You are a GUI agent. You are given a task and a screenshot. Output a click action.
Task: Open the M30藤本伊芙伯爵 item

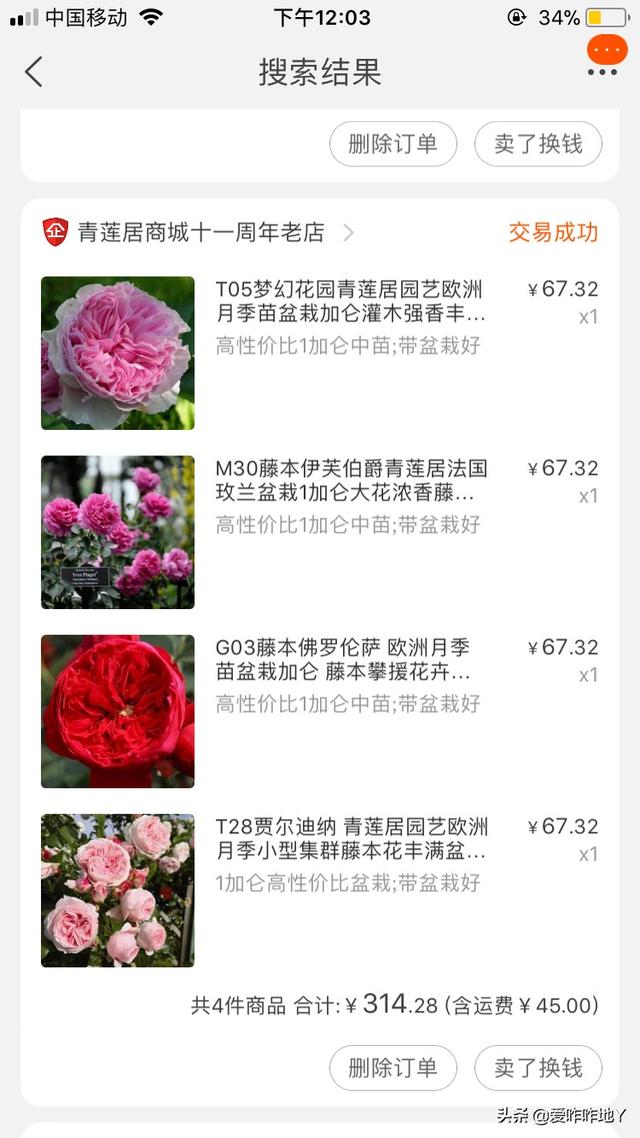click(319, 532)
